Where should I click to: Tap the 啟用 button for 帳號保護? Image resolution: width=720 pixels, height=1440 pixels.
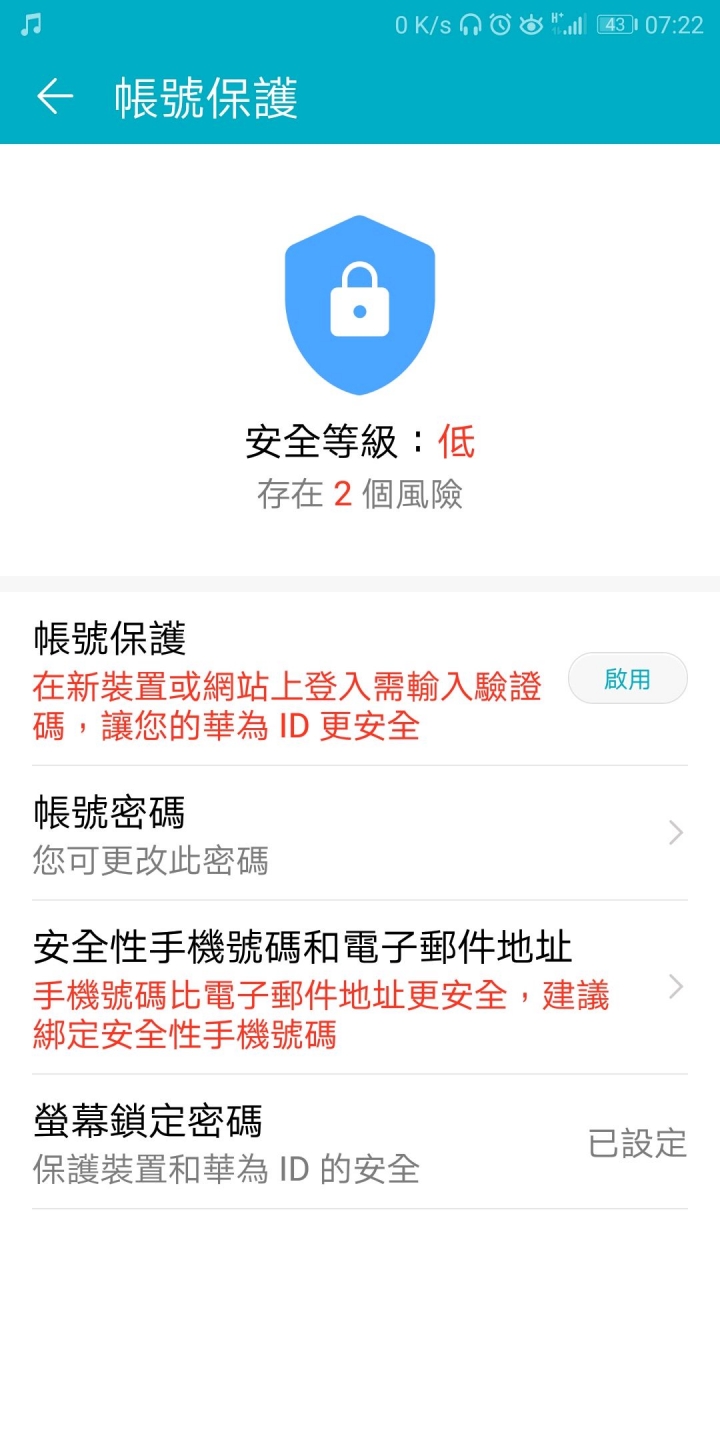pyautogui.click(x=627, y=679)
